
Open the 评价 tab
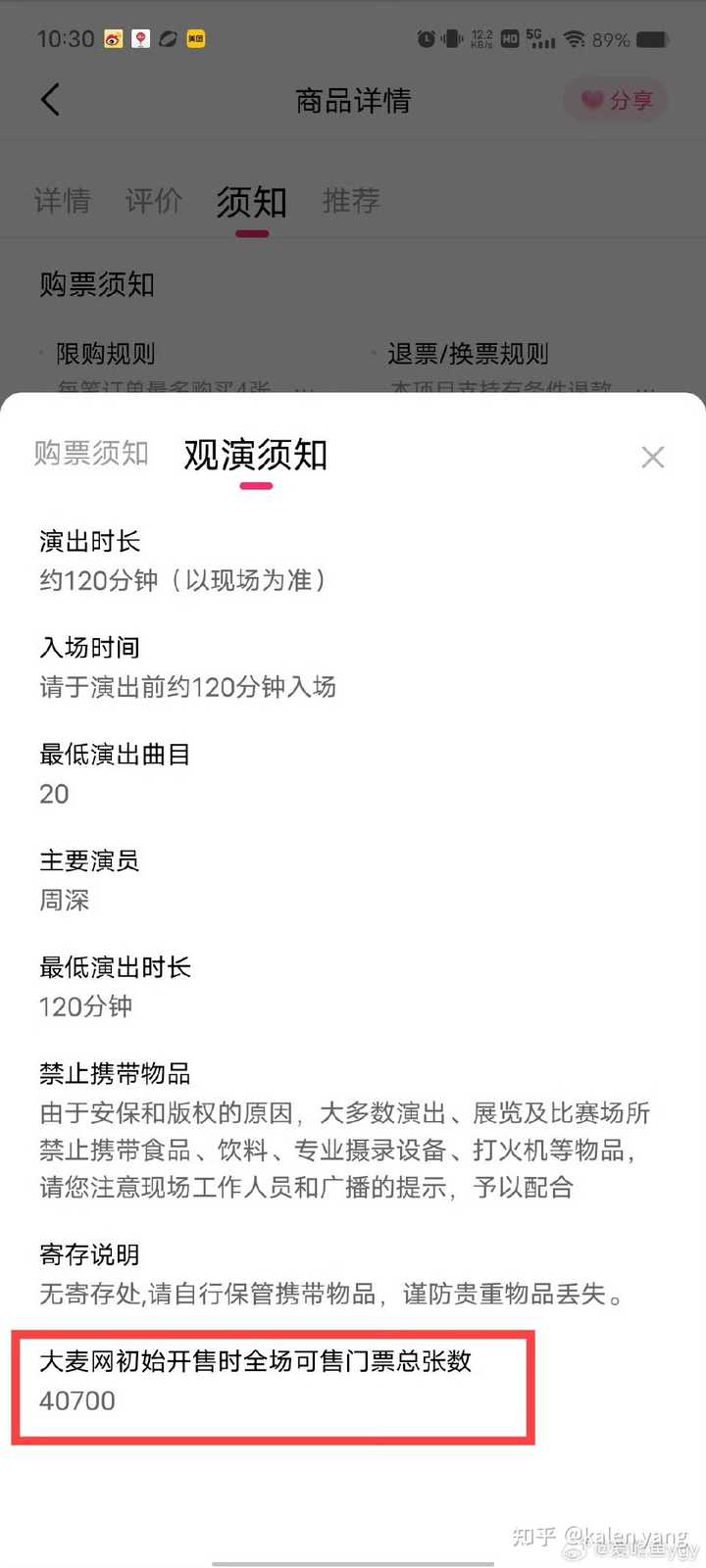click(154, 201)
